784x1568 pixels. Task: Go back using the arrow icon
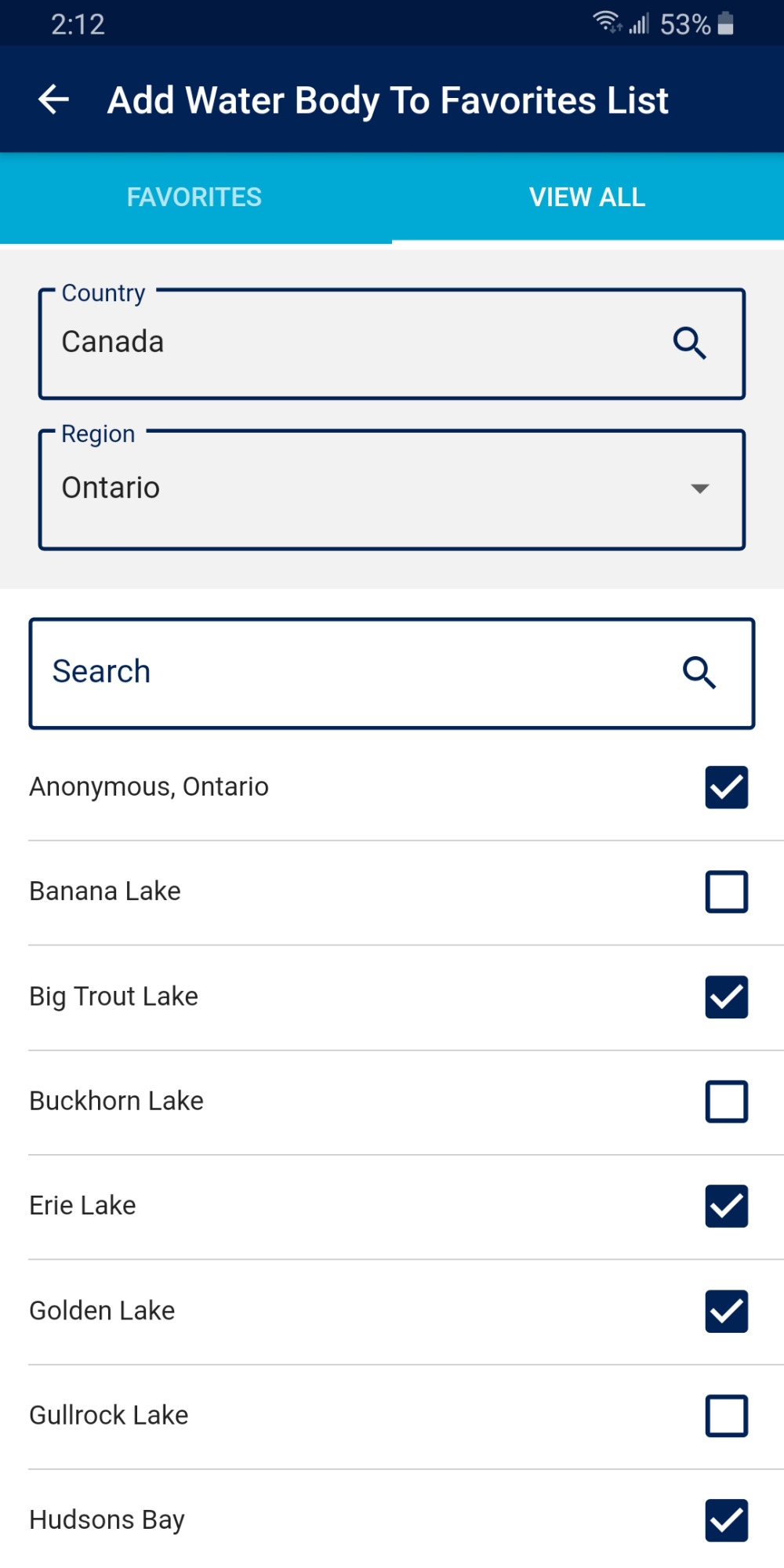(54, 100)
